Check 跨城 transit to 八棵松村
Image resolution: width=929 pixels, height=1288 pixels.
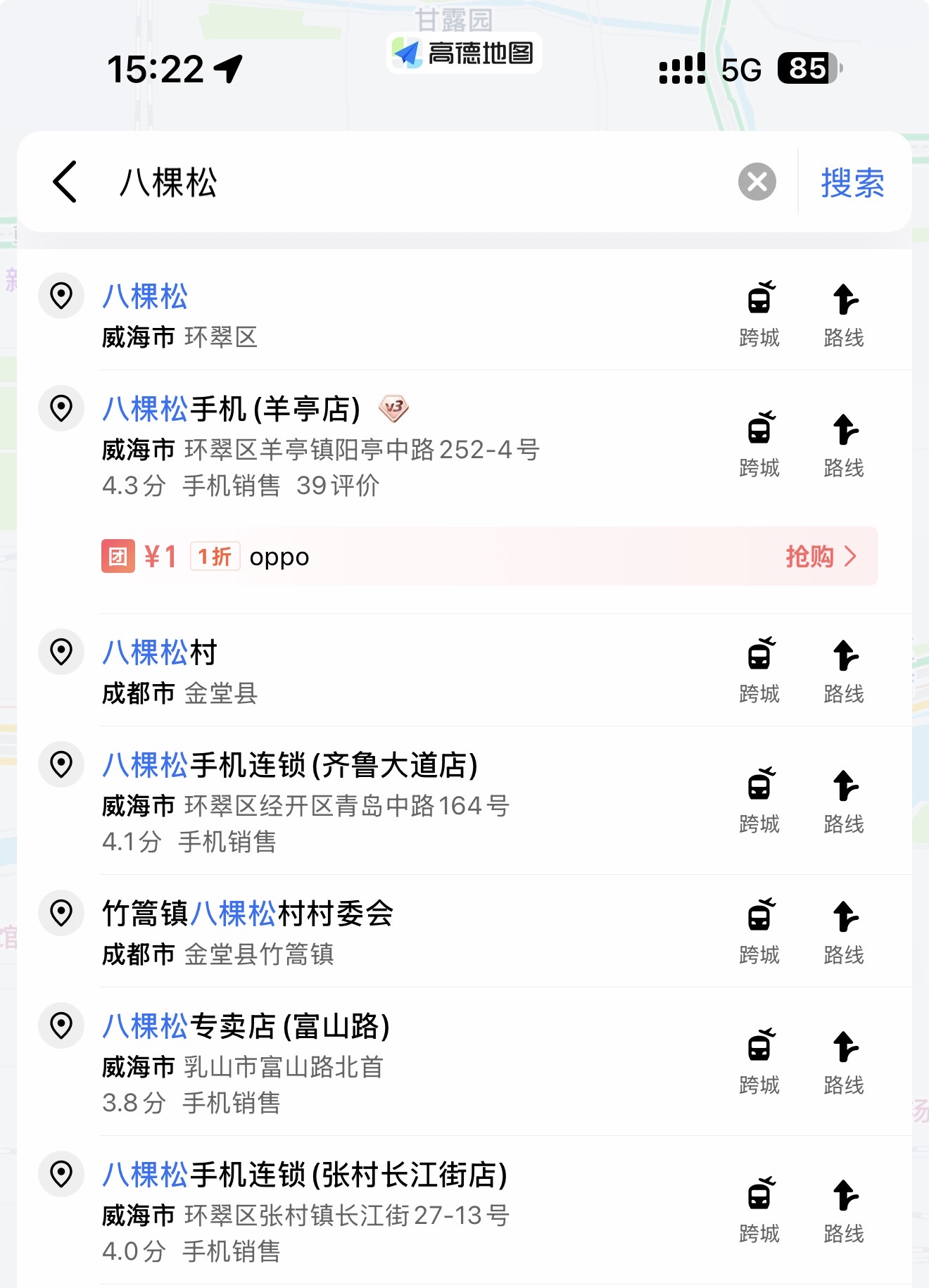(760, 669)
